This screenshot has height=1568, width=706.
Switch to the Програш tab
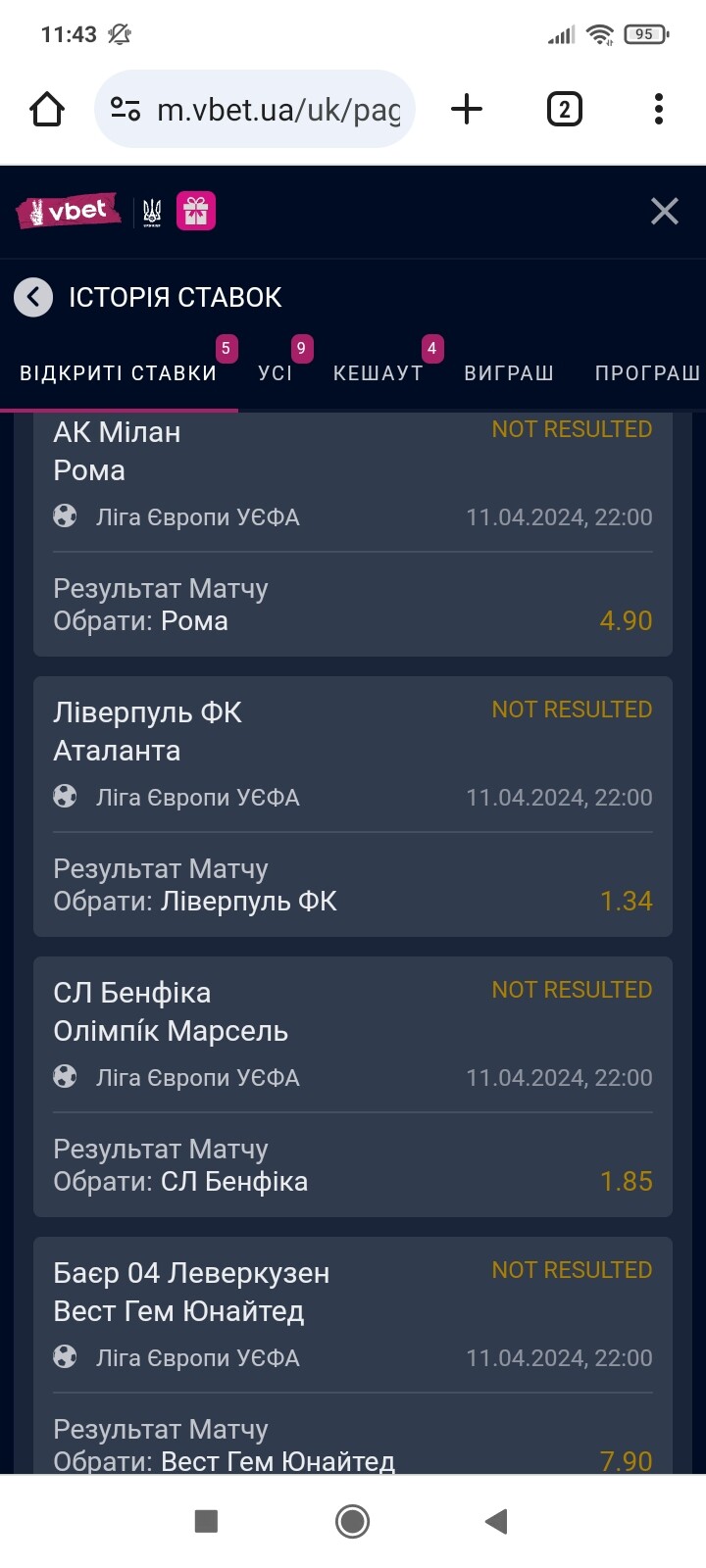[647, 372]
